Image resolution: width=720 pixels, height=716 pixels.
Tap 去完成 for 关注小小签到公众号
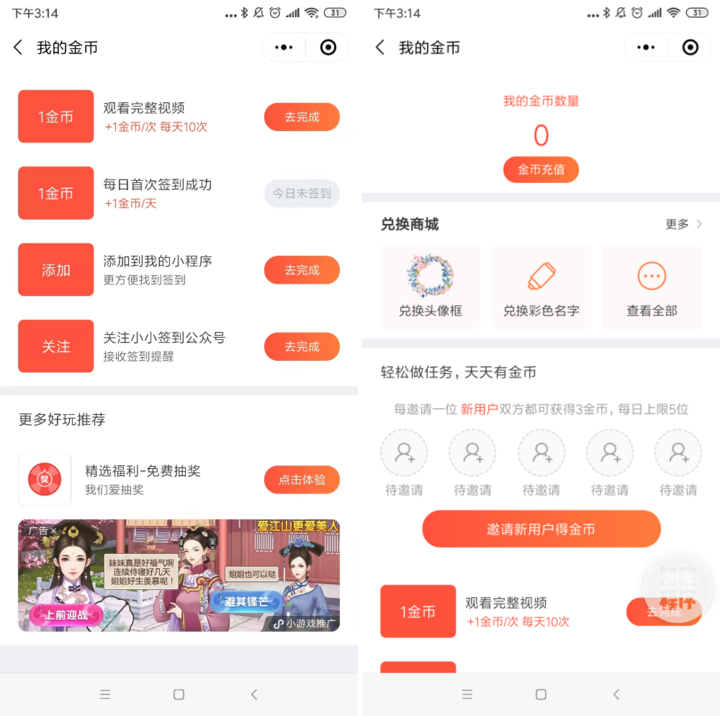coord(301,347)
